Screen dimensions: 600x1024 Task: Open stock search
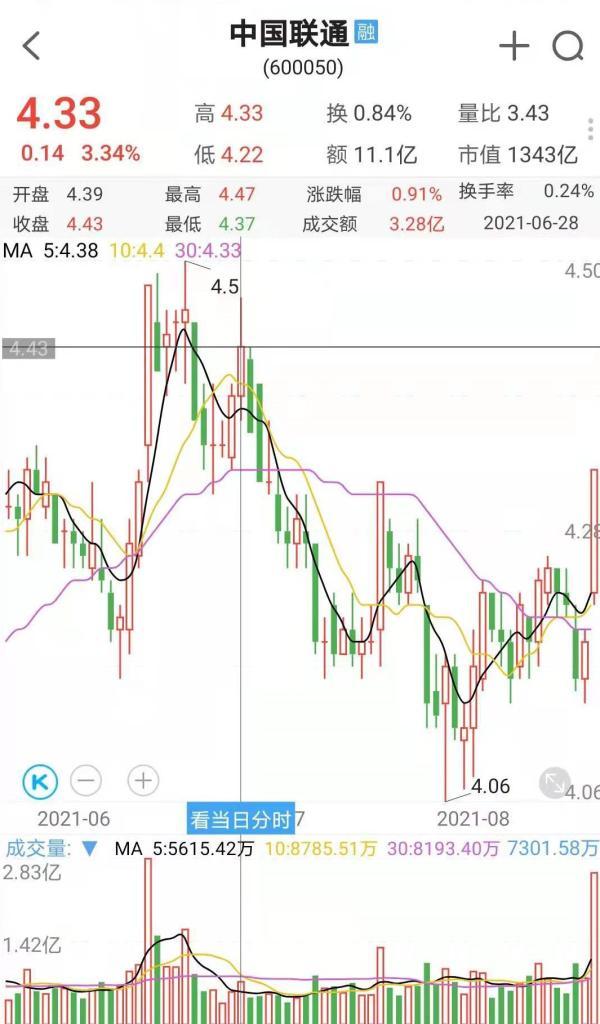click(567, 45)
